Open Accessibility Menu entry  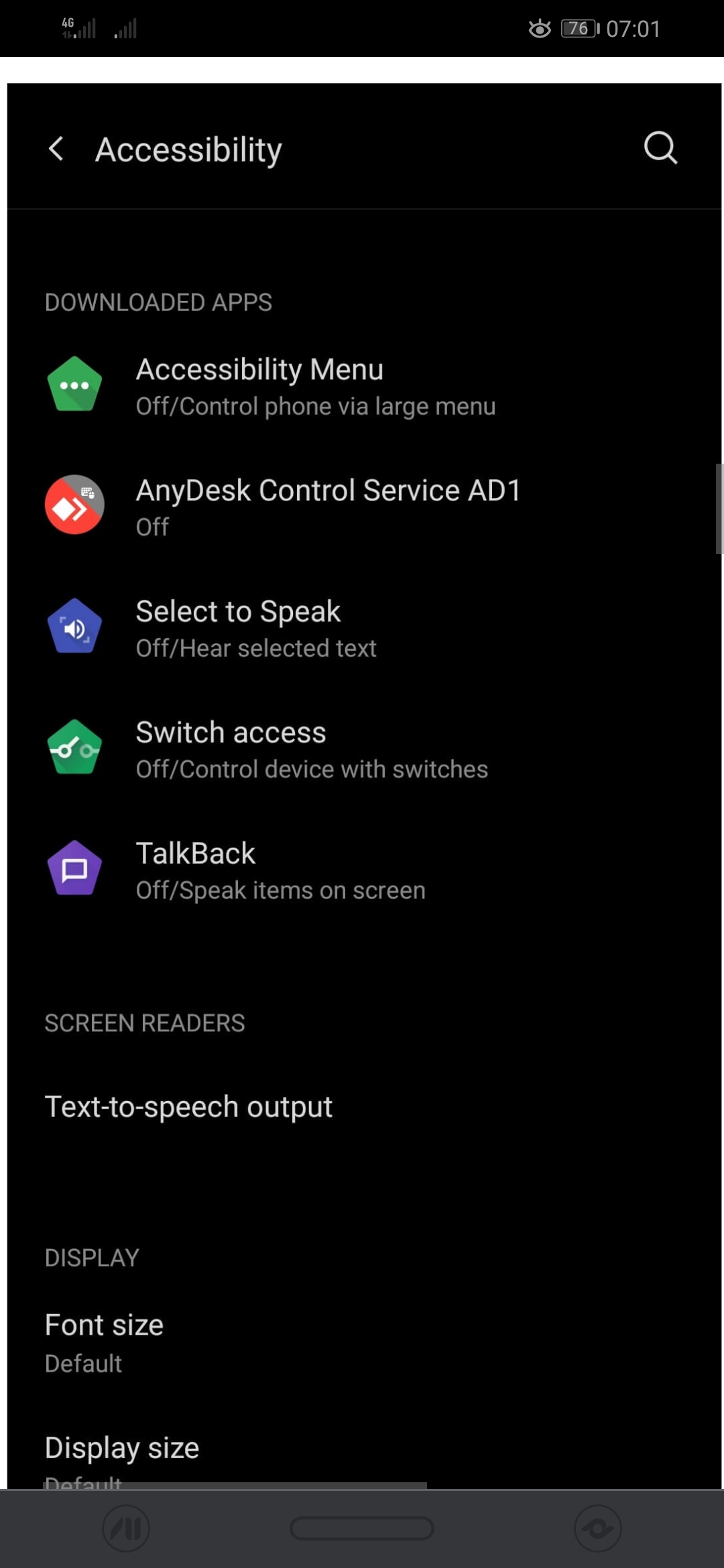(315, 385)
